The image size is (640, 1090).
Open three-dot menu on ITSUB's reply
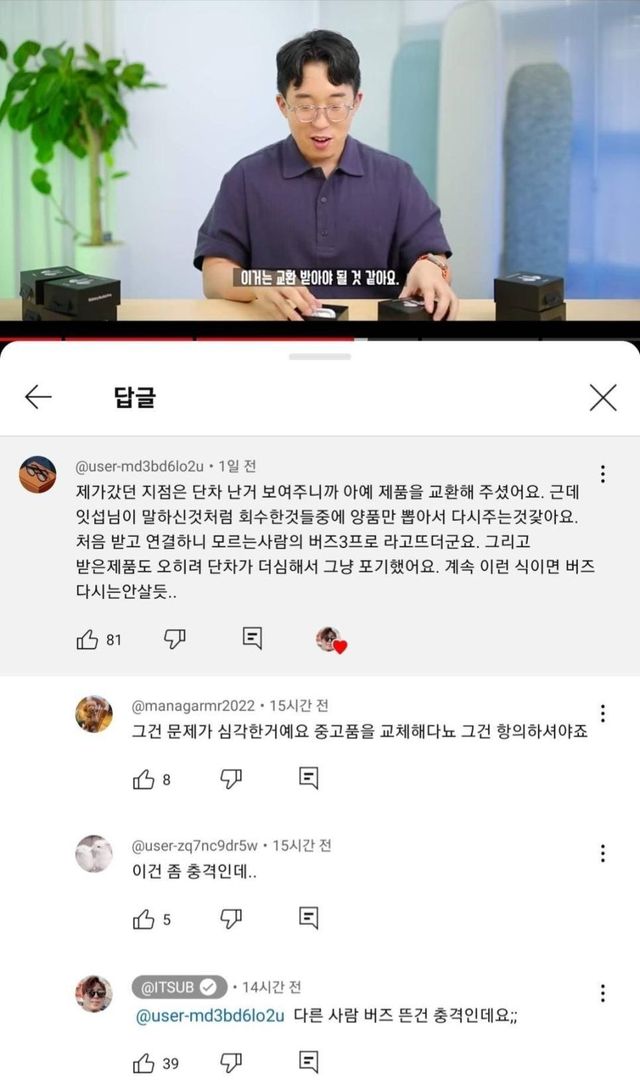(x=602, y=993)
